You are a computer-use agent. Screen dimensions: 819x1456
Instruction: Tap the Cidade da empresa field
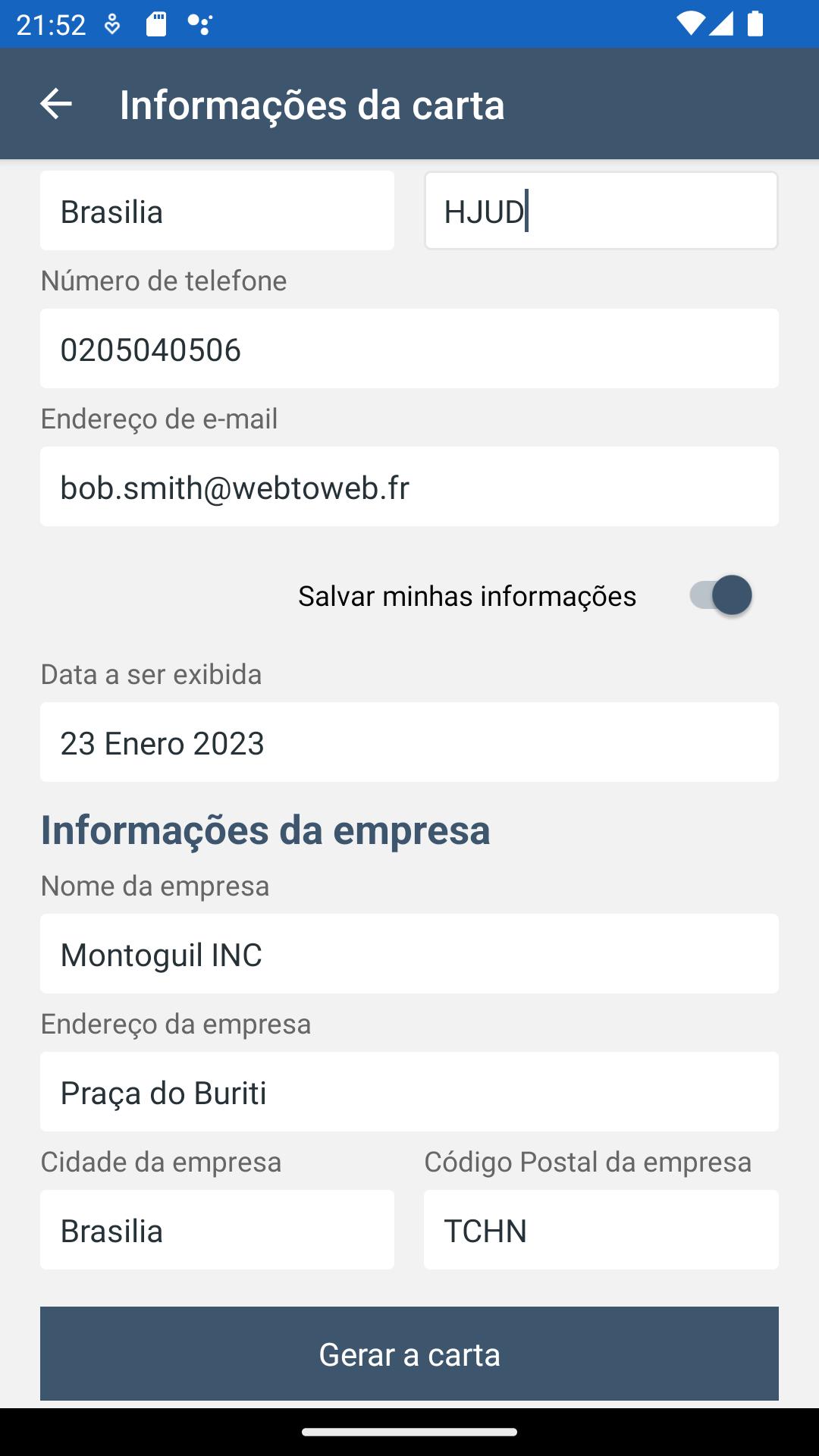(x=217, y=1230)
